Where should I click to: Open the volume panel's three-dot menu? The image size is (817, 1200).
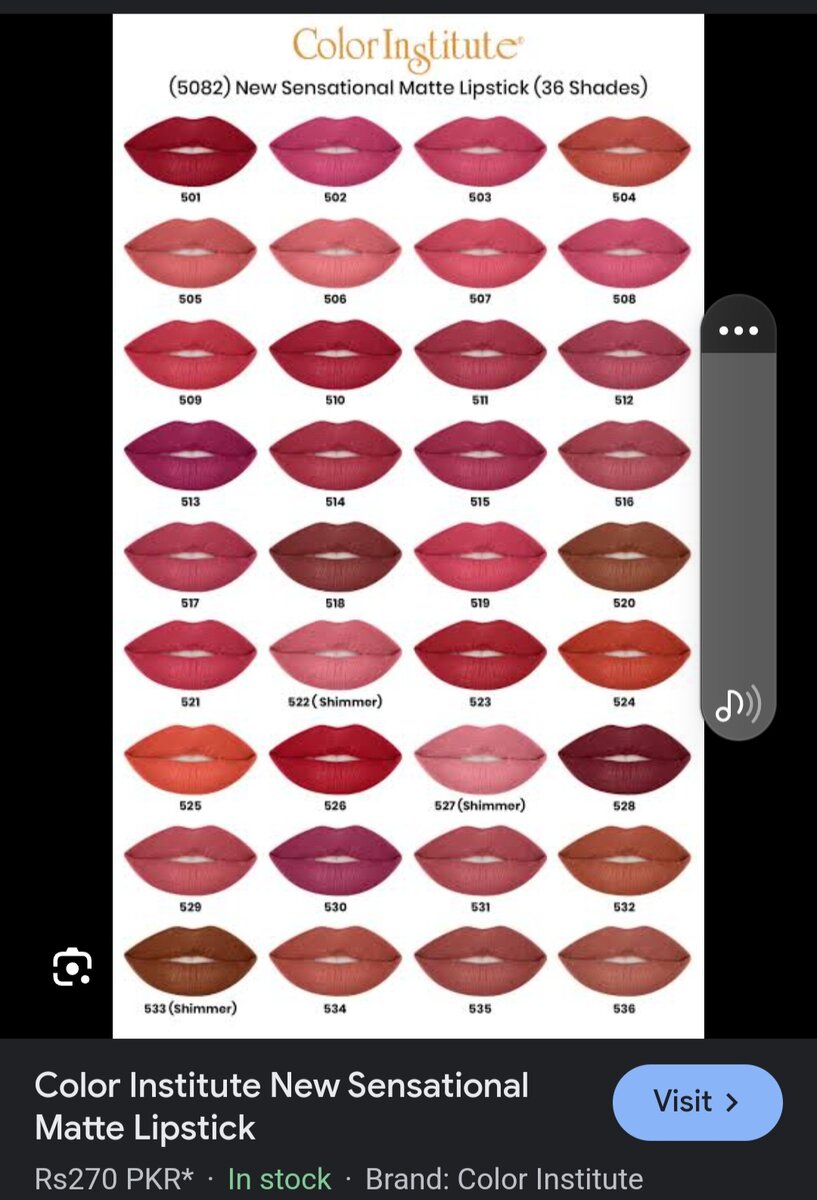738,331
